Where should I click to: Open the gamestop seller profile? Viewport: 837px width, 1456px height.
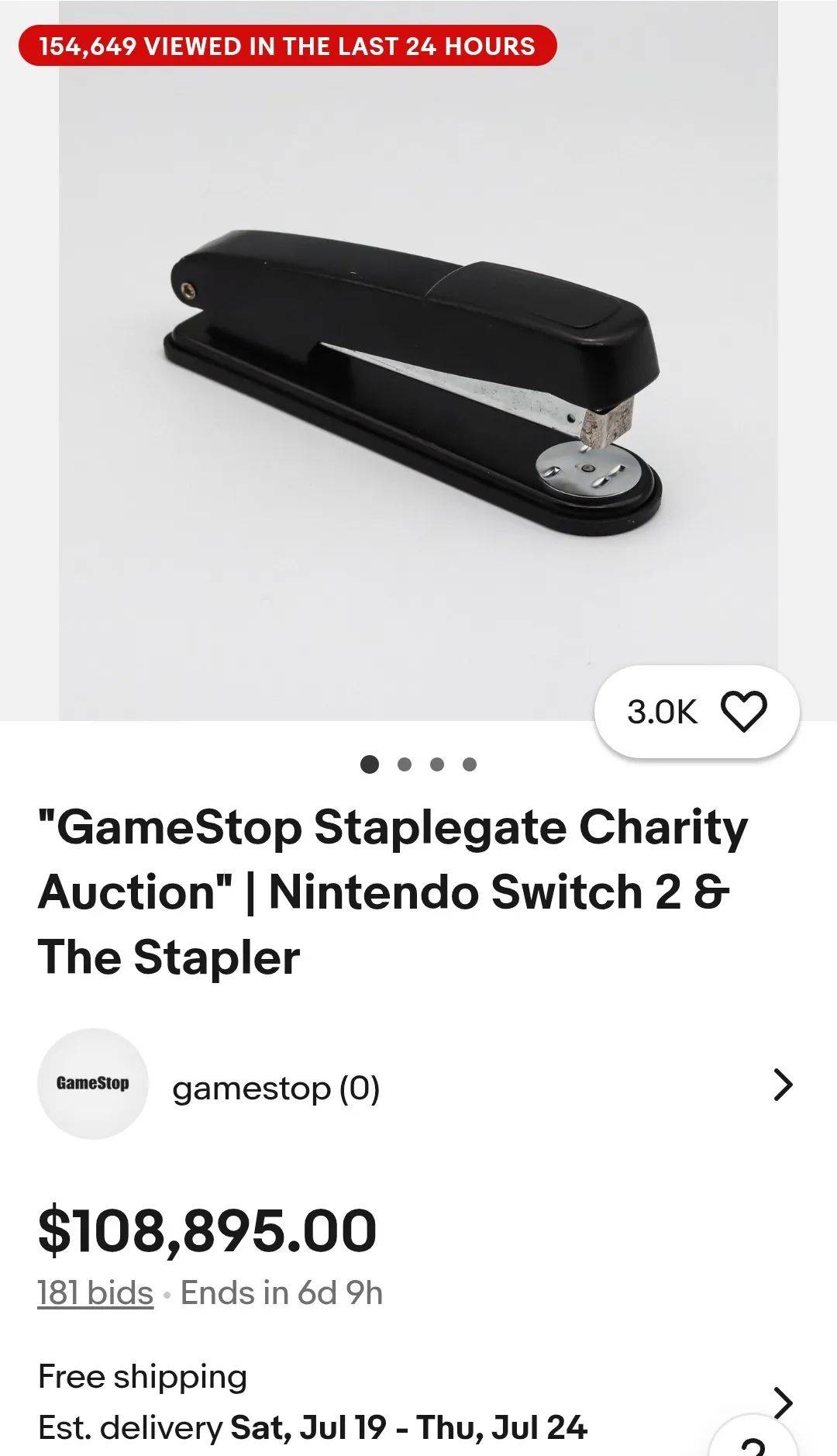click(418, 1084)
